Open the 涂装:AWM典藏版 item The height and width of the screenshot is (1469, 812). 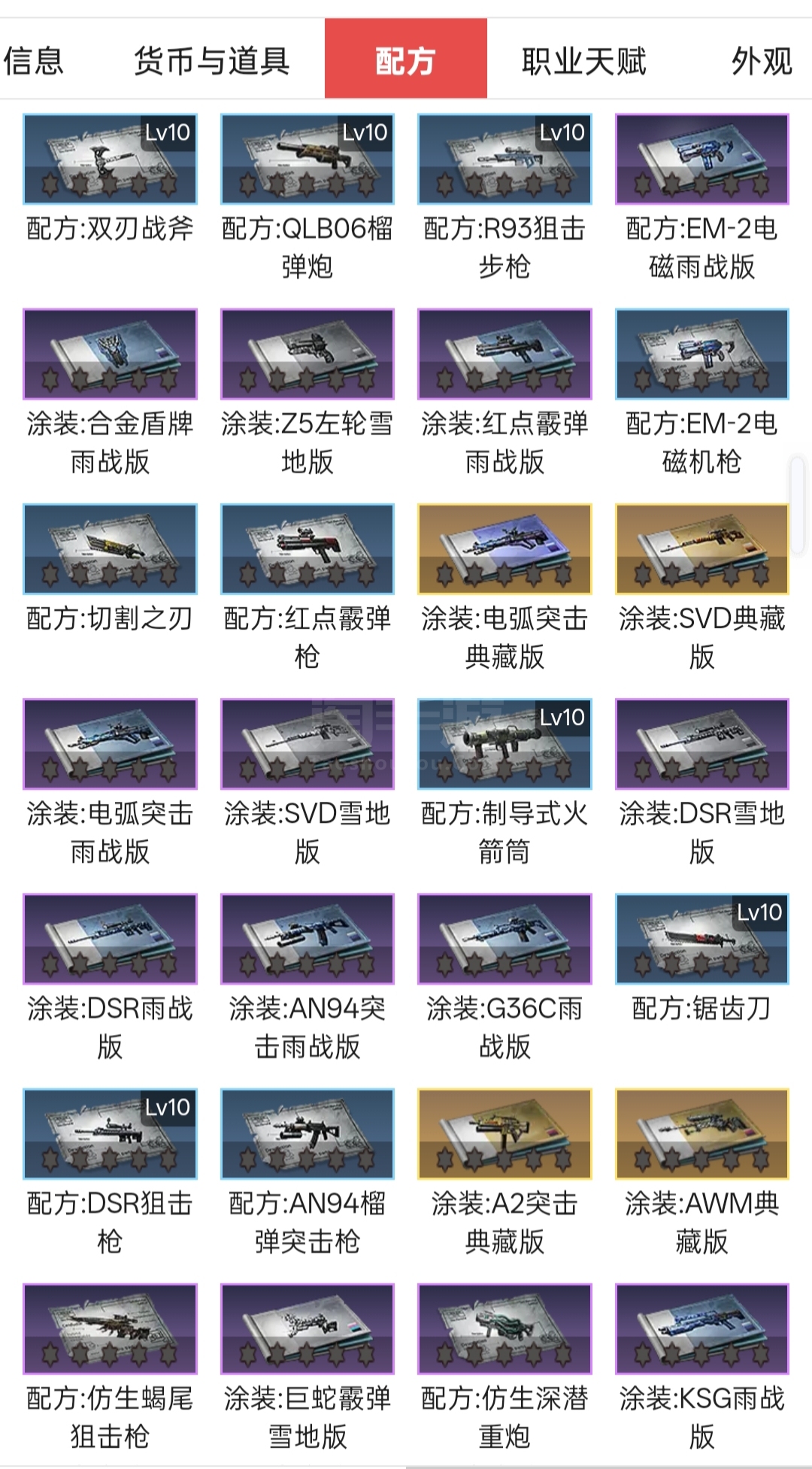(701, 1134)
